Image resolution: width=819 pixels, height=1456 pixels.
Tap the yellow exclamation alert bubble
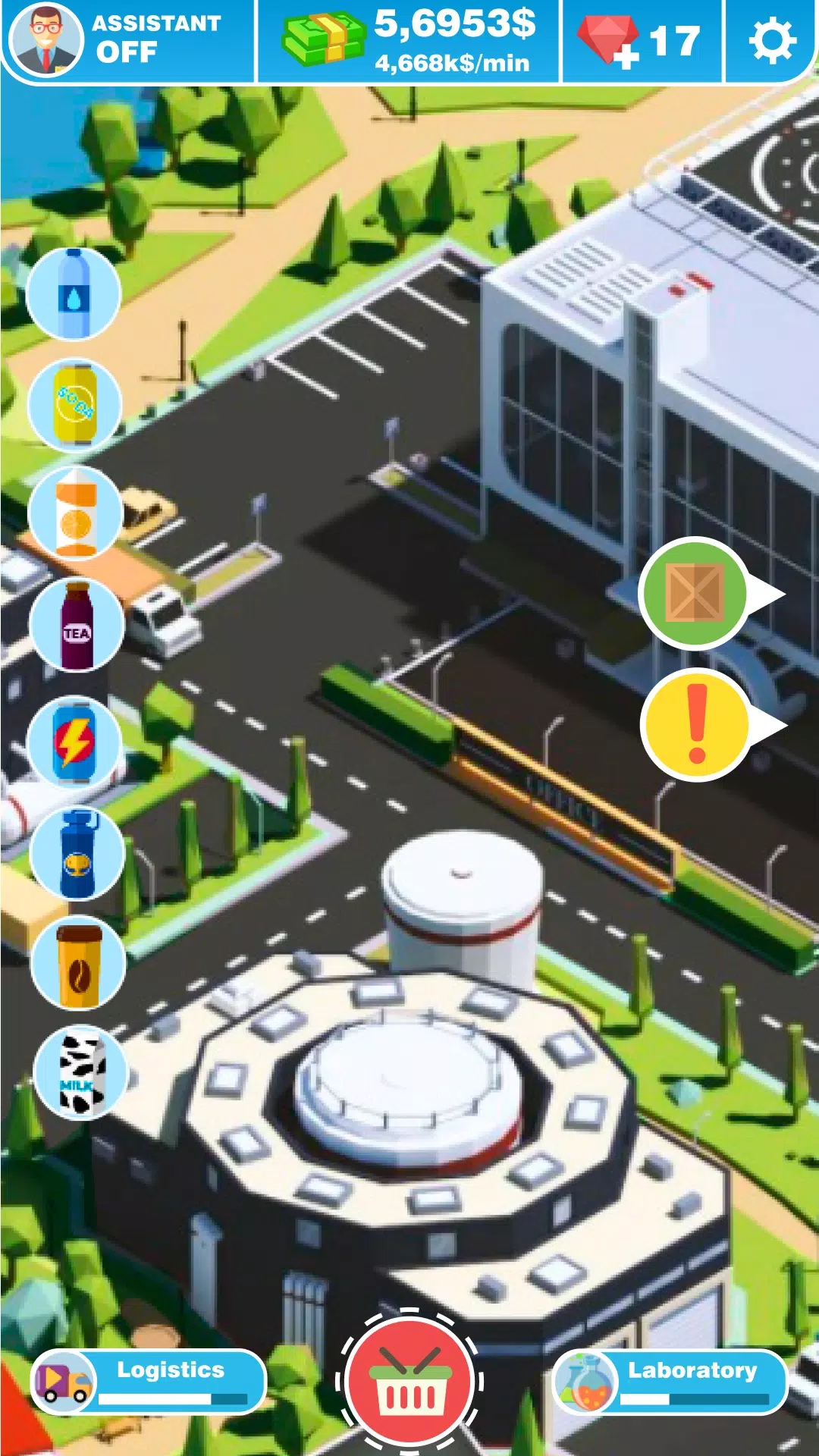pyautogui.click(x=696, y=725)
